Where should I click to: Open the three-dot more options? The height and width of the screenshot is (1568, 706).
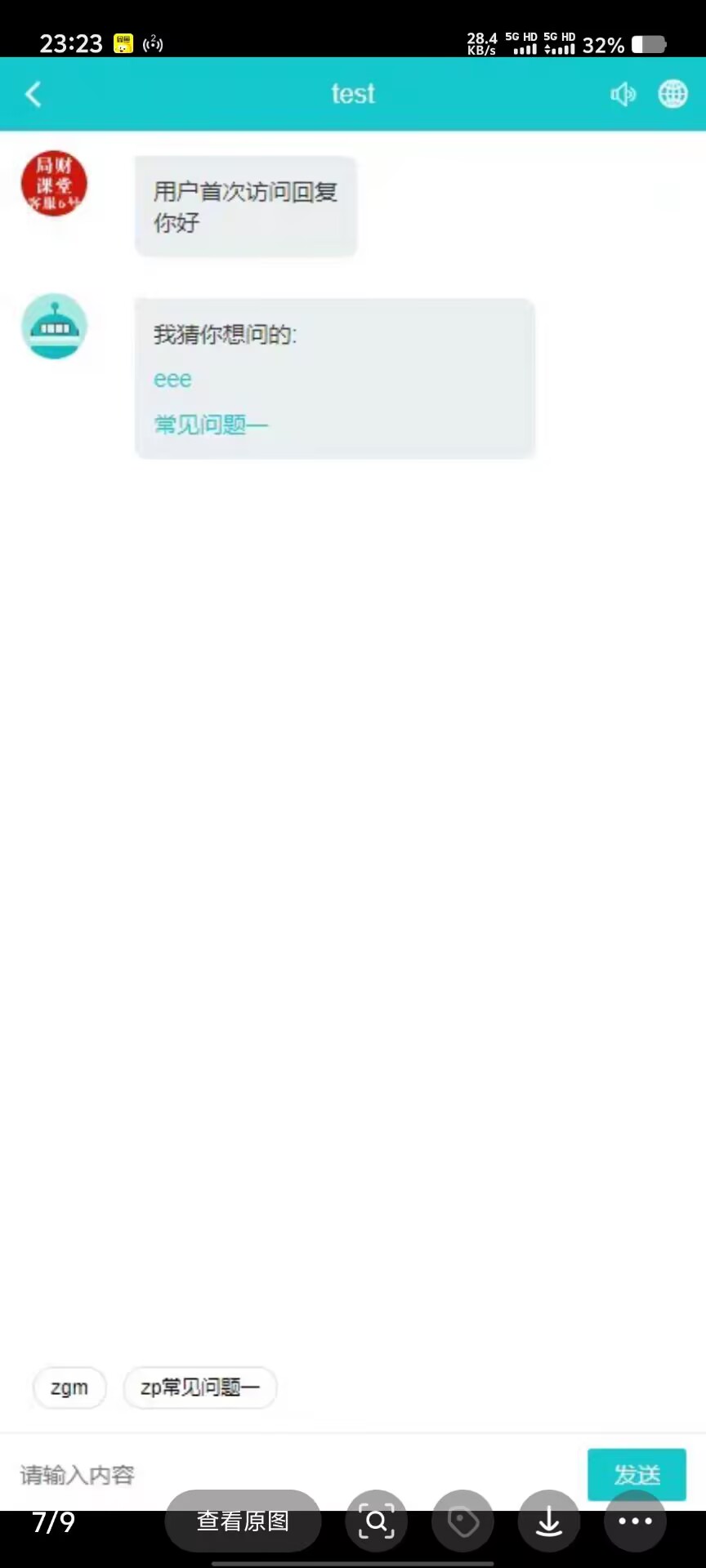coord(635,1521)
